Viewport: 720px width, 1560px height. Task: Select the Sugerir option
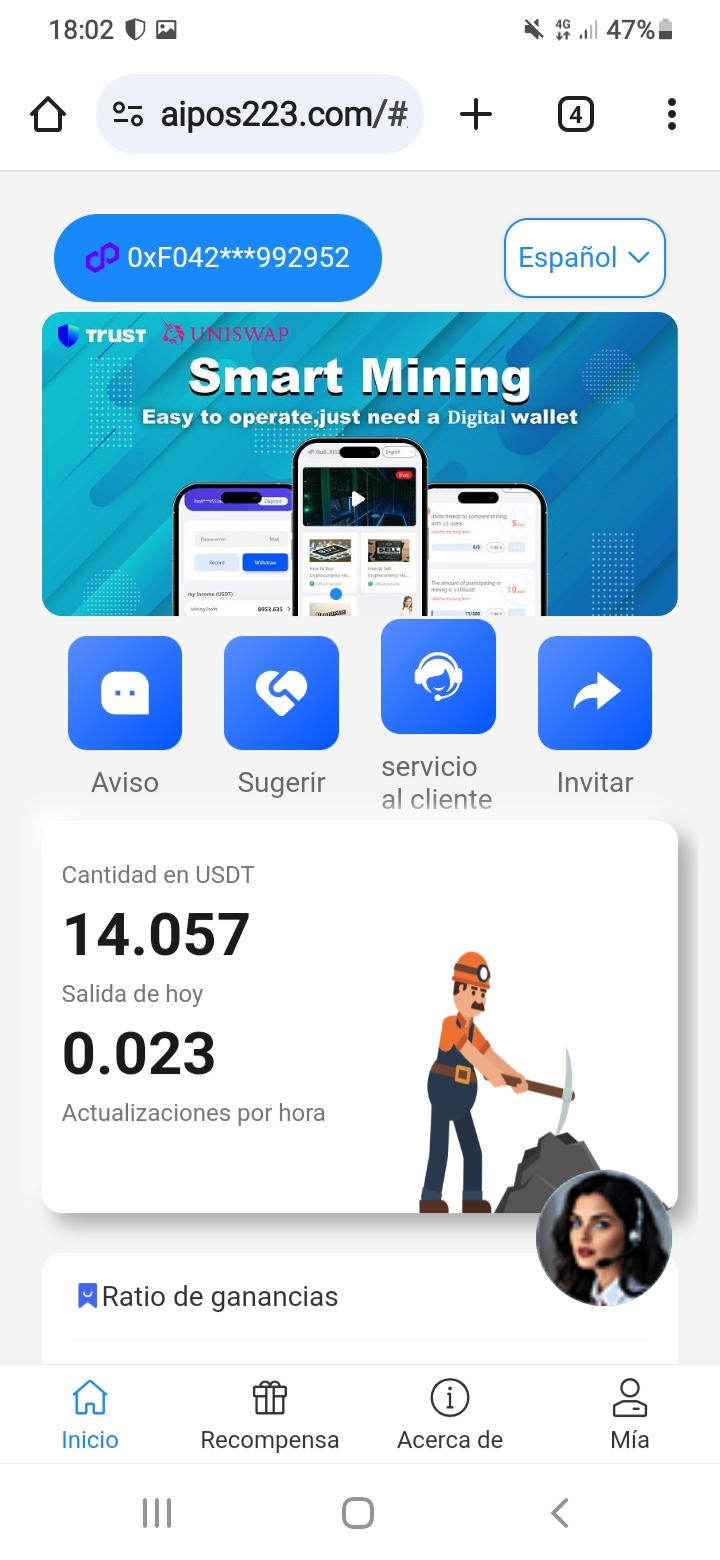pyautogui.click(x=281, y=693)
